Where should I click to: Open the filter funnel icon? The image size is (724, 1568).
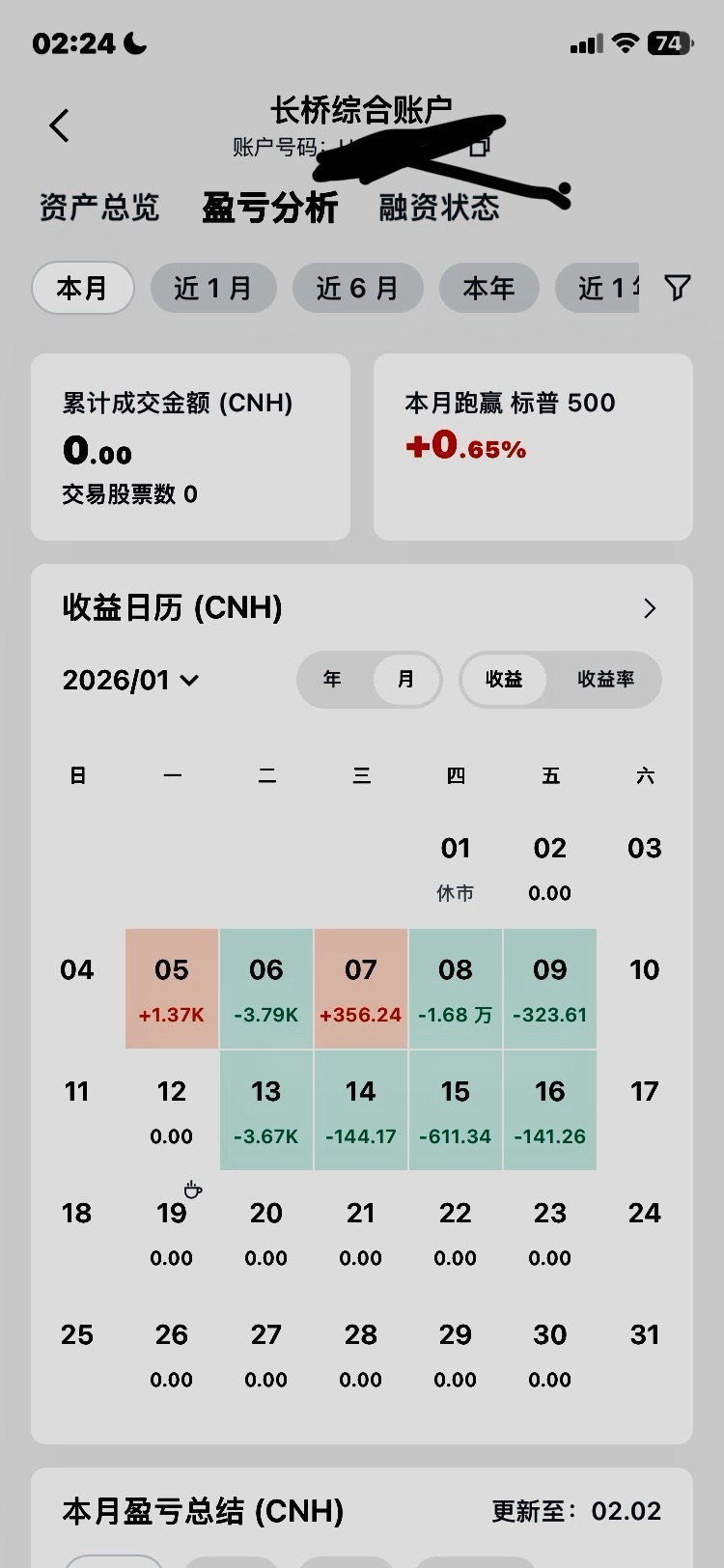[x=678, y=288]
